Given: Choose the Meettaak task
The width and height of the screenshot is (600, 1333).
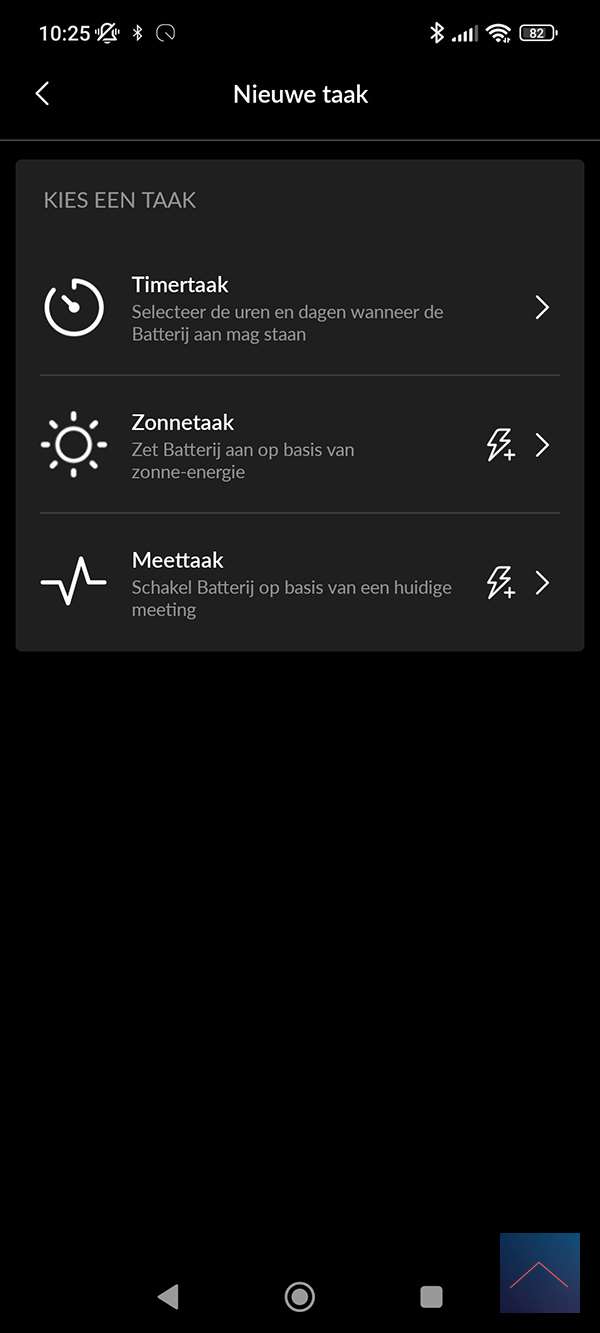Looking at the screenshot, I should (299, 583).
